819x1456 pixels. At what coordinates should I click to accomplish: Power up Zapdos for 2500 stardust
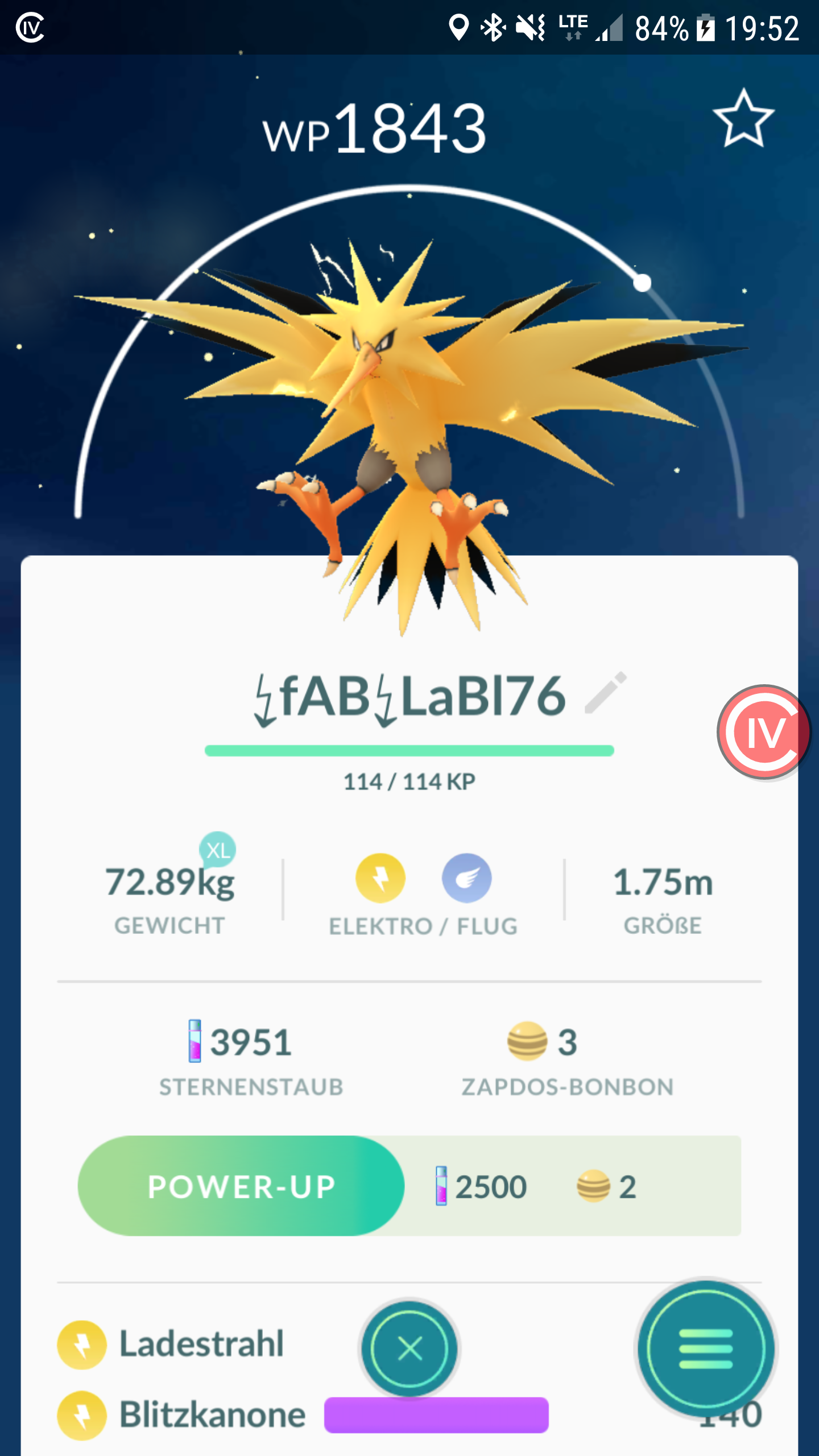(x=241, y=1186)
